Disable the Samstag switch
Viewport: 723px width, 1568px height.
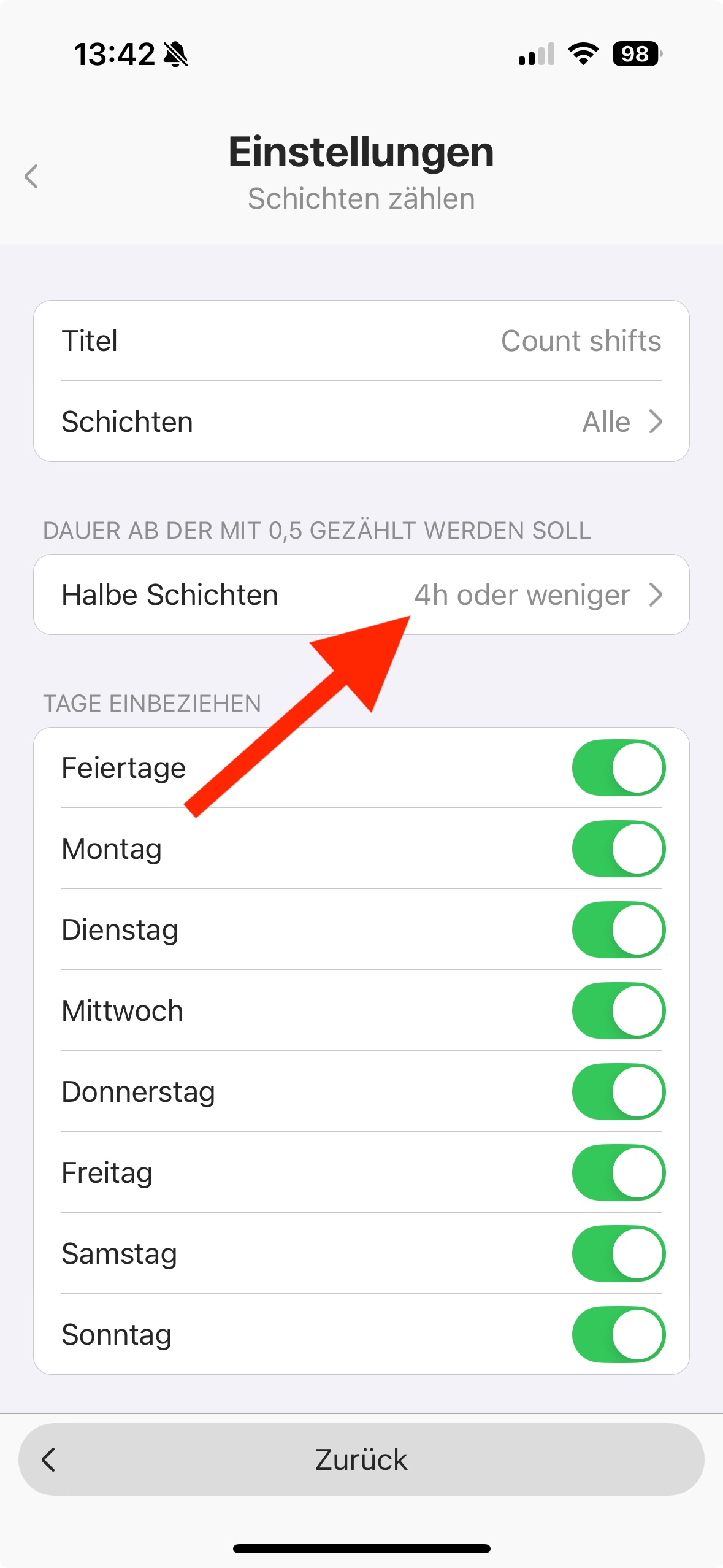click(618, 1254)
